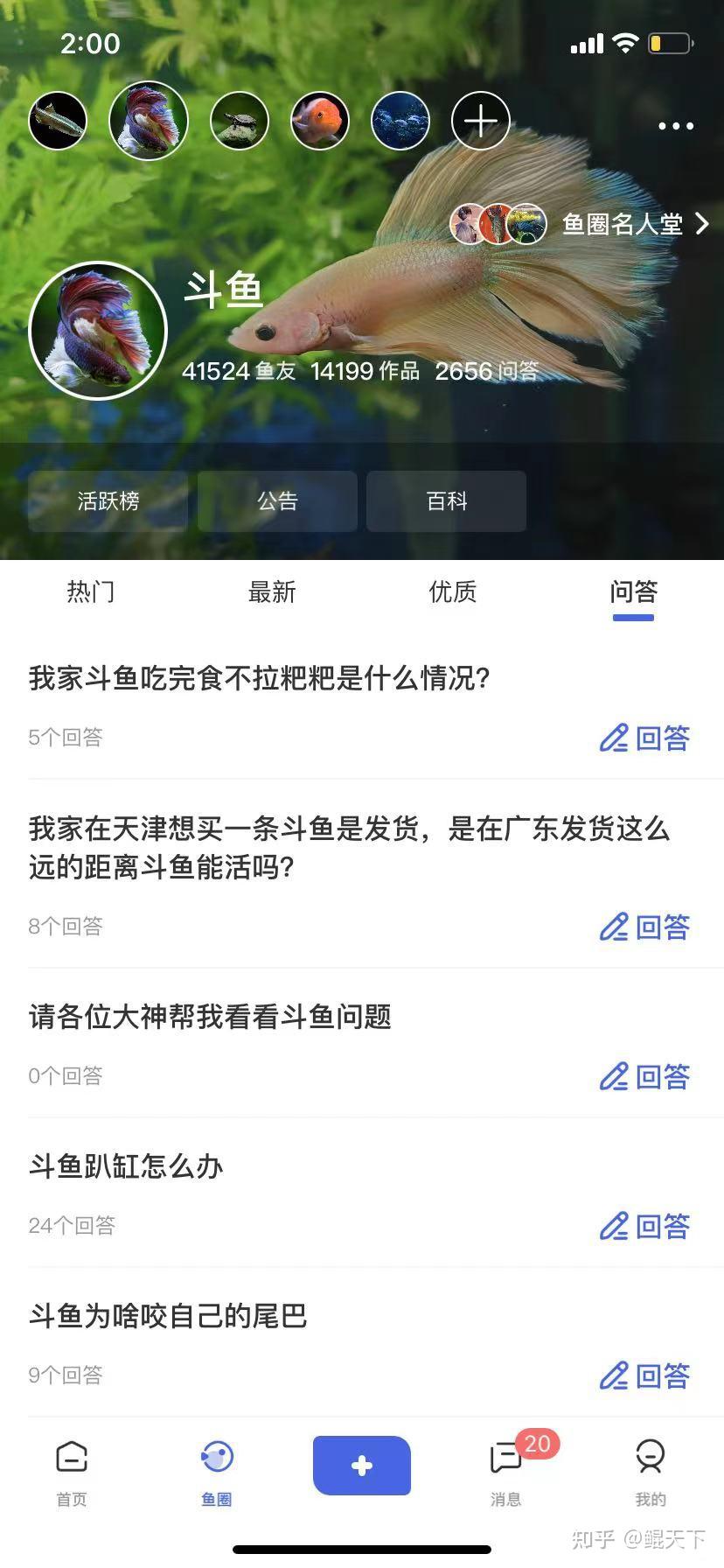Screen dimensions: 724x1568
Task: Open the 斗鱼 circle avatar thumbnail
Action: coord(97,331)
